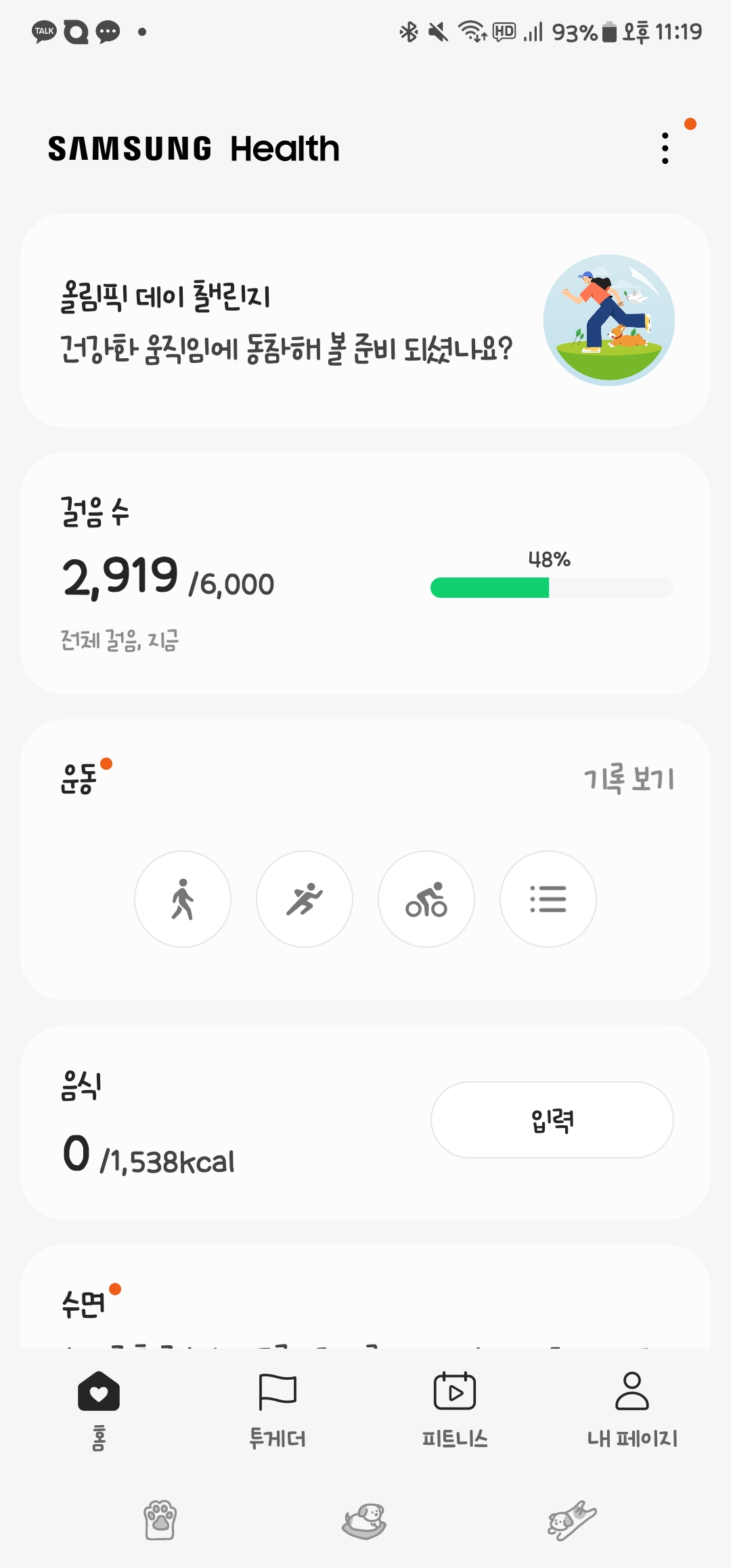
Task: Start a running workout
Action: pos(305,899)
